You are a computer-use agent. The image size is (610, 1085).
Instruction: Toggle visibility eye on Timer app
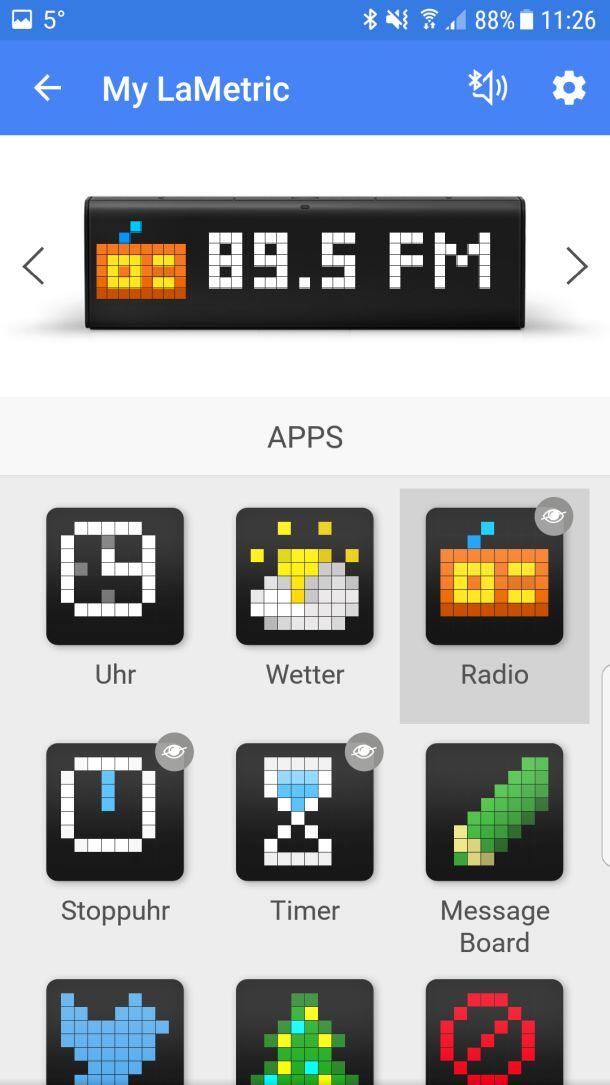[364, 752]
